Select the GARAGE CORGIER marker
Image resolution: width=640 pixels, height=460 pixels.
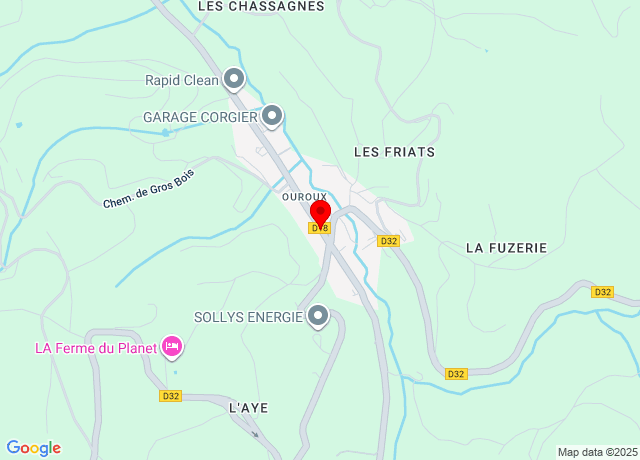pos(272,117)
